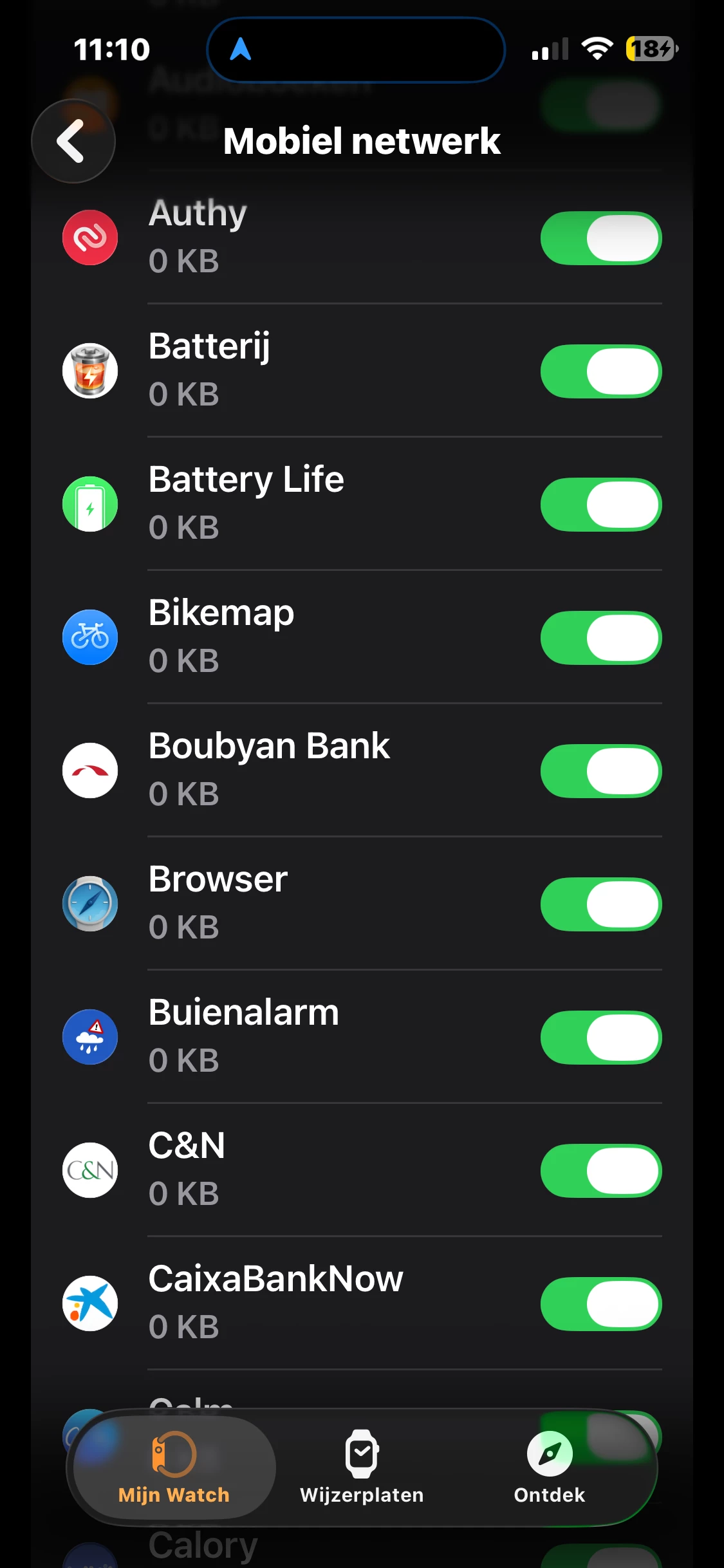The image size is (724, 1568).
Task: Disable mobile data for Boubyan Bank
Action: (x=600, y=771)
